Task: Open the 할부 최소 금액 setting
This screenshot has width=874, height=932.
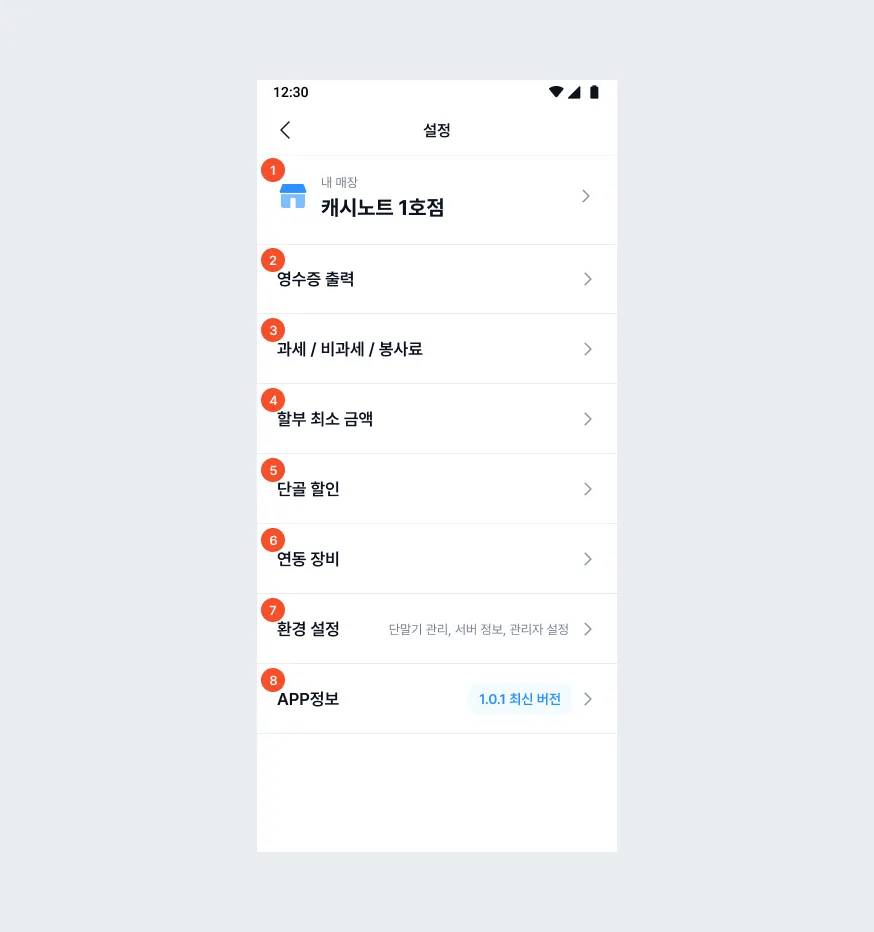Action: pos(436,419)
